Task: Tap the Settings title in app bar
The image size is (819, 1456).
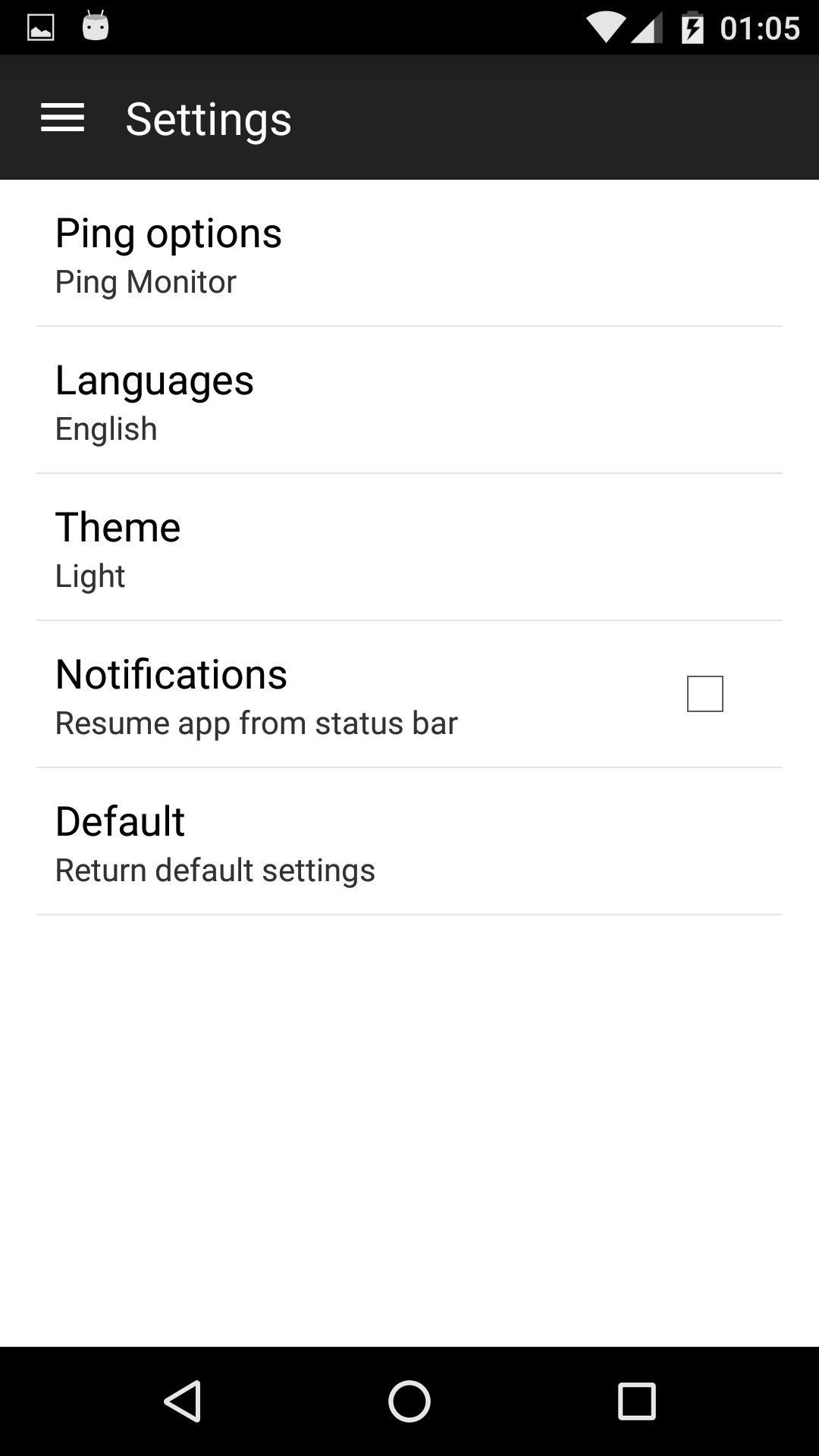Action: 207,118
